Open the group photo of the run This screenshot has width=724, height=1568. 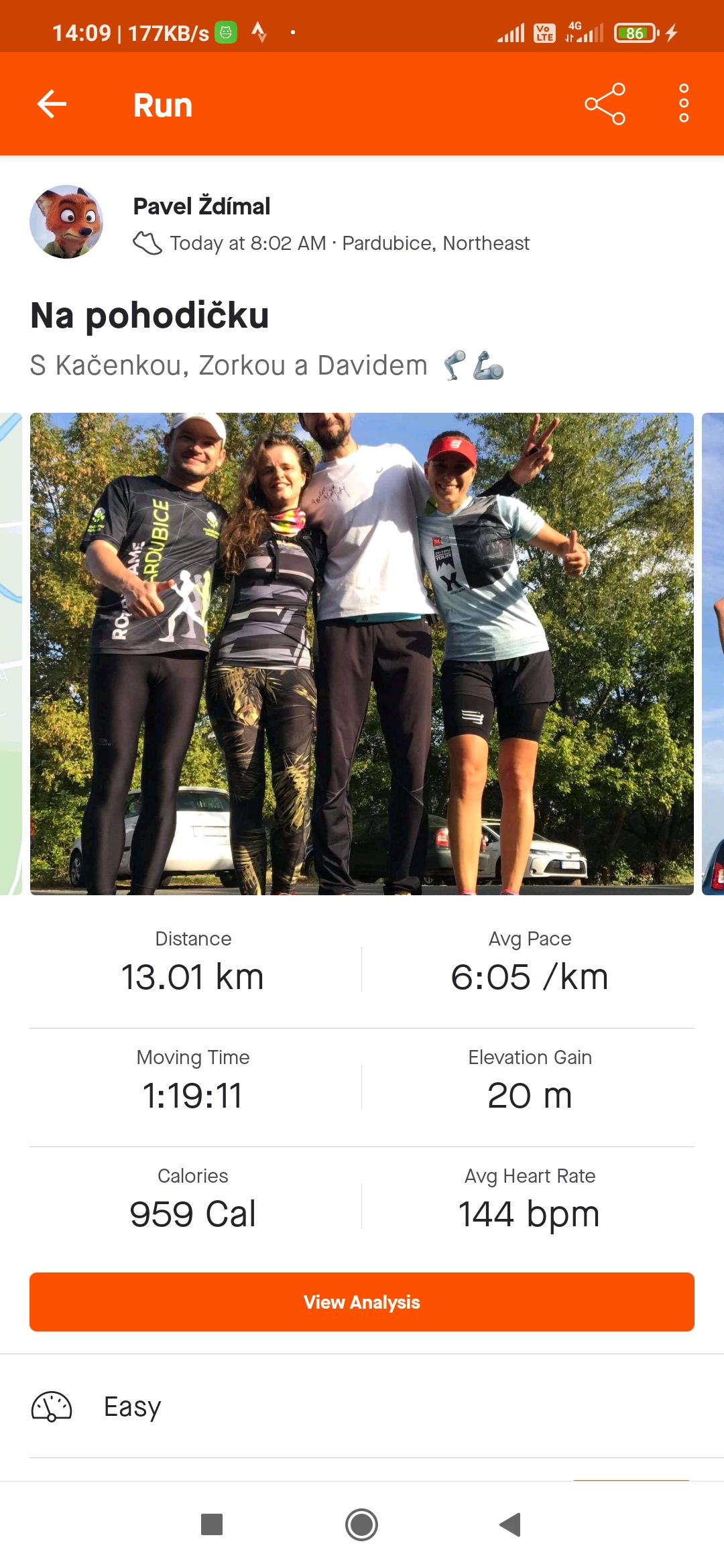point(362,654)
